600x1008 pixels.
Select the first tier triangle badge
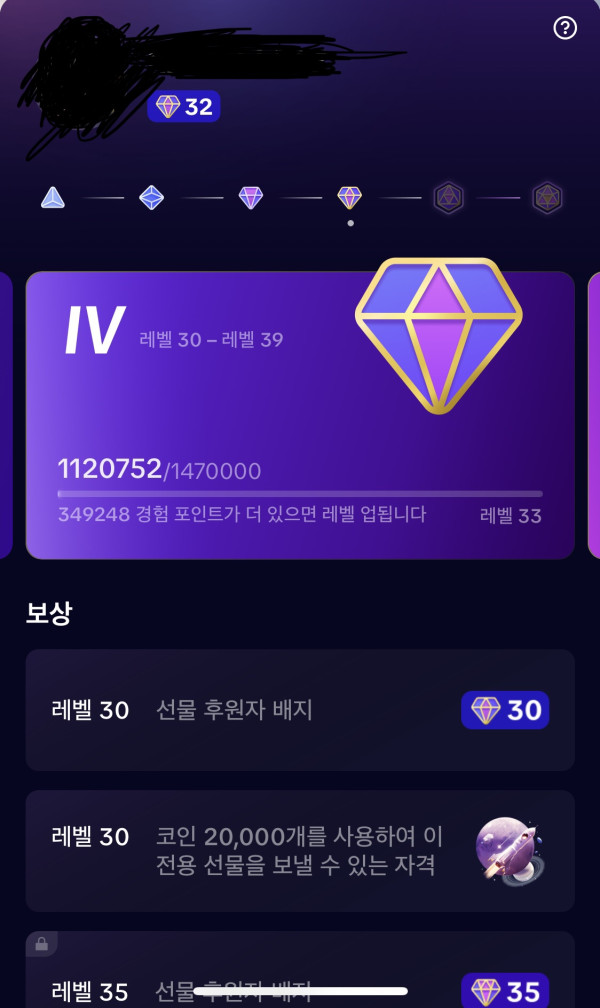click(x=53, y=197)
